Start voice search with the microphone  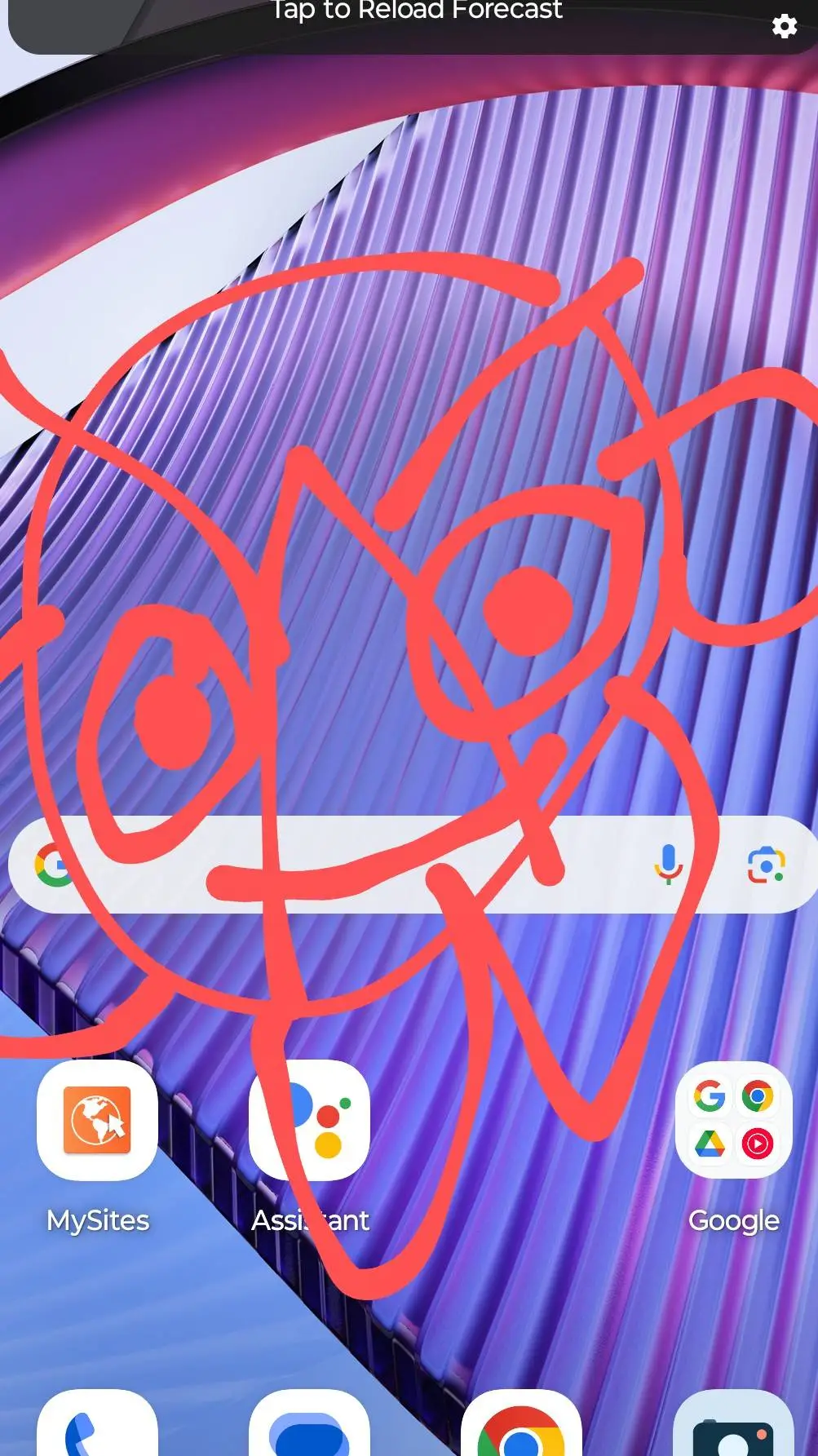coord(668,864)
